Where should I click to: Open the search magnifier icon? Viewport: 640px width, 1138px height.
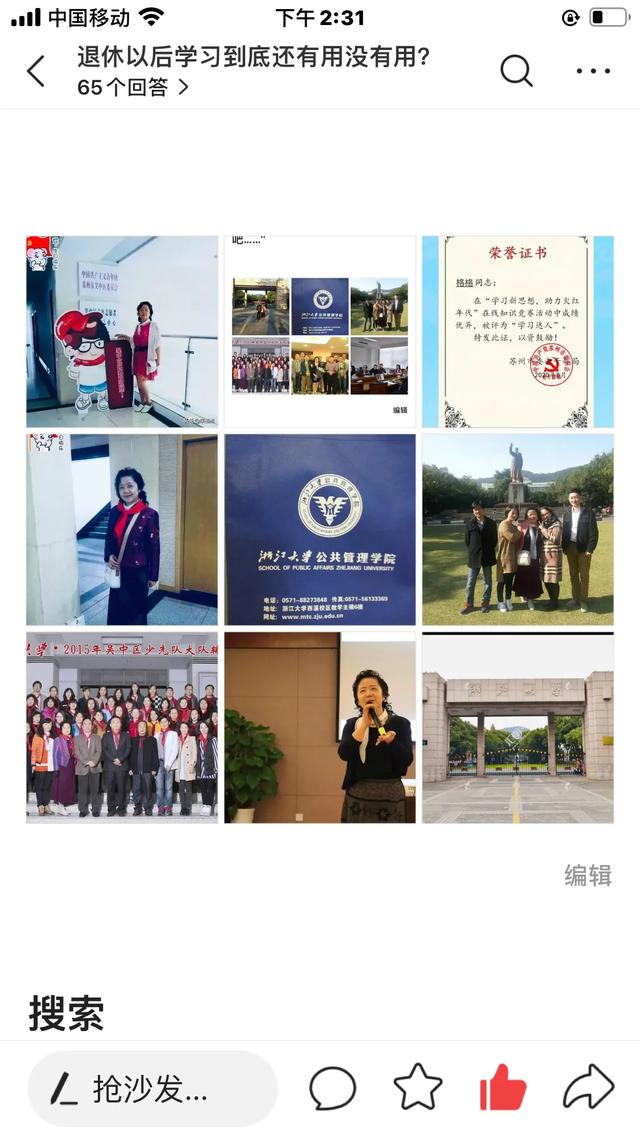pos(516,71)
